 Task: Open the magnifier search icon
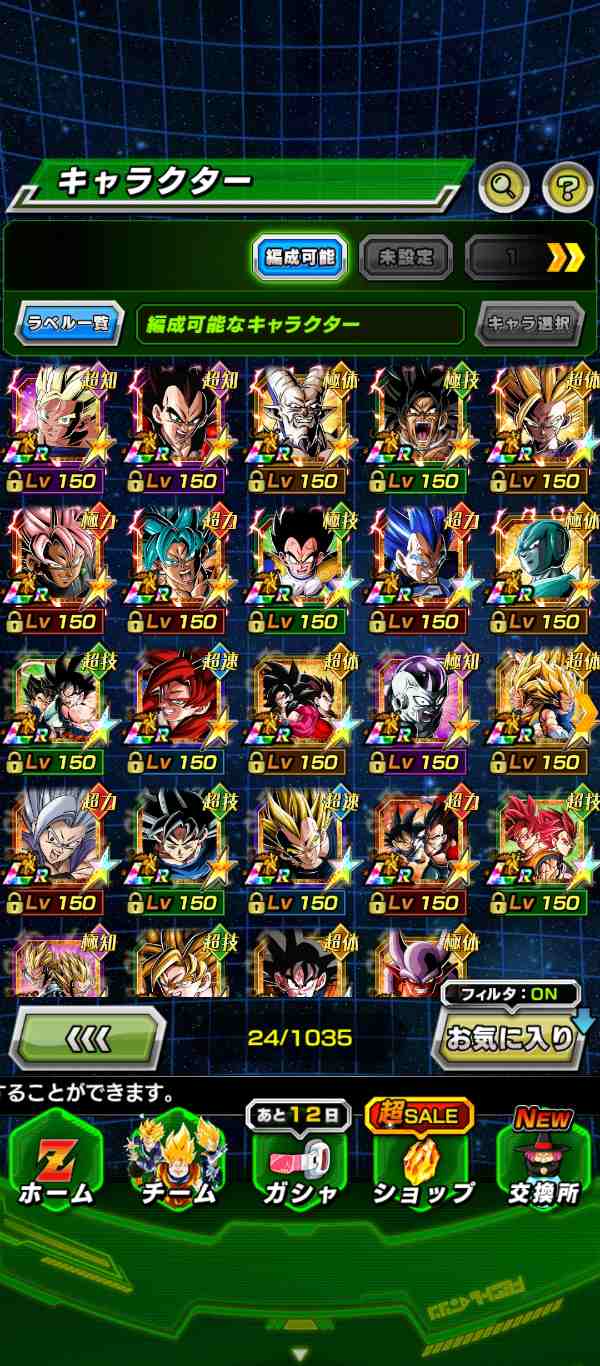click(x=503, y=186)
